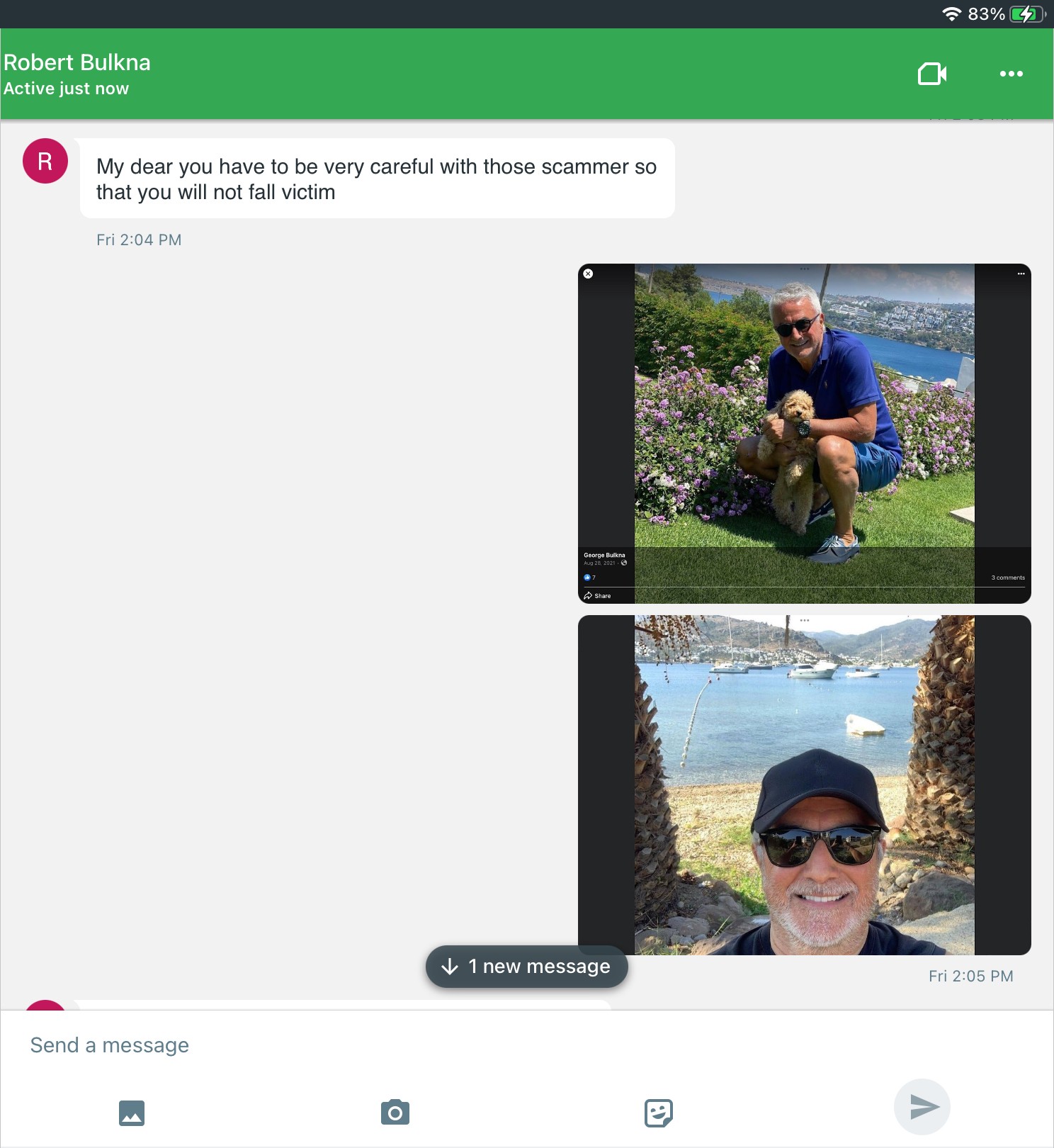
Task: Open Robert's avatar next to his message
Action: point(45,162)
